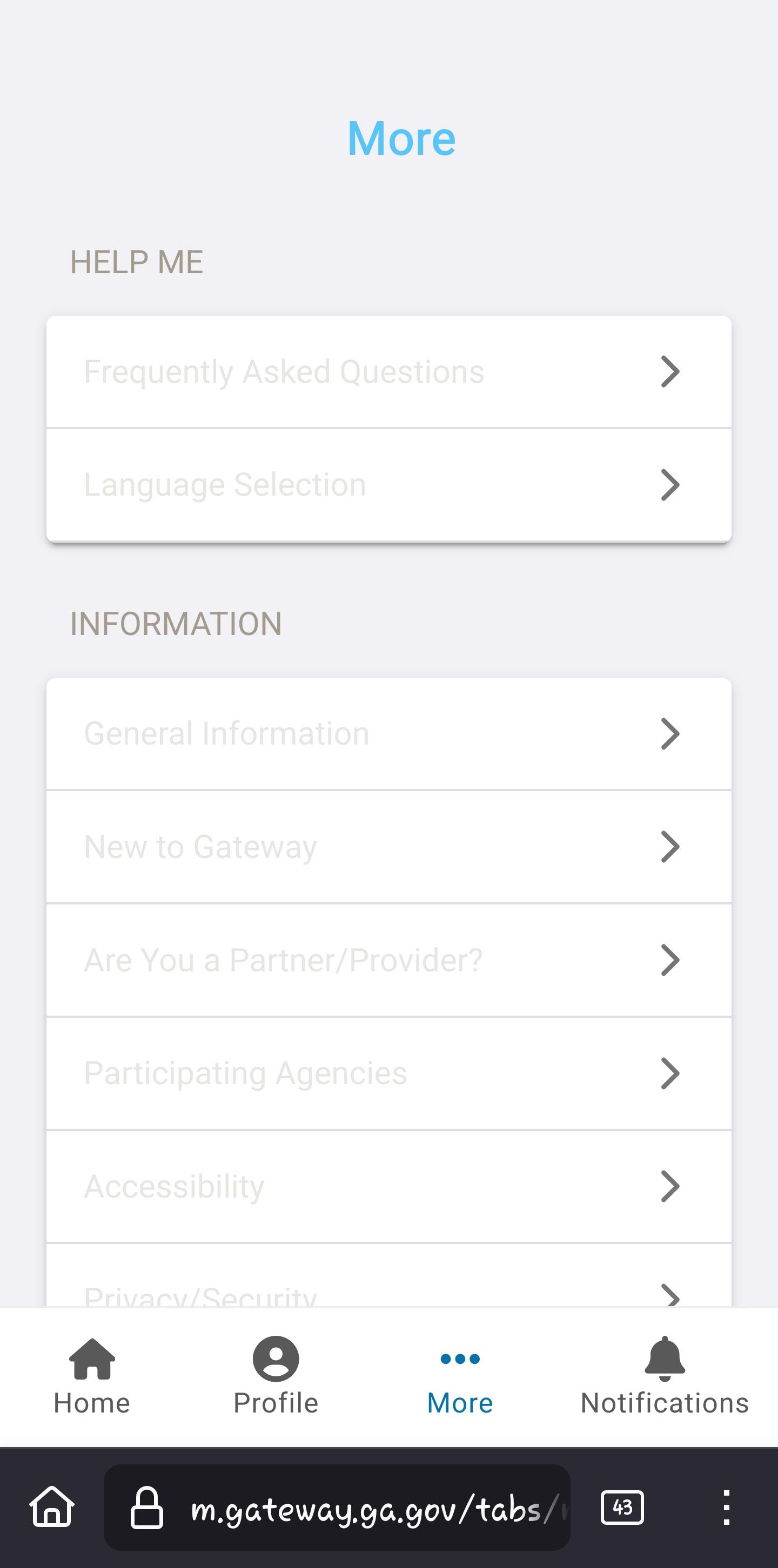Open Privacy/Security

point(388,1276)
